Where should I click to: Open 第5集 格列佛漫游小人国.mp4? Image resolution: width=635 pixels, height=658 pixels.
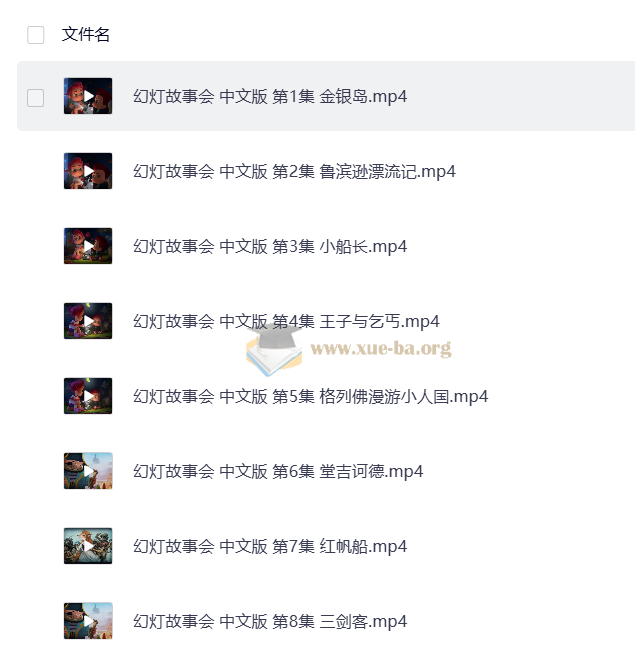(x=310, y=397)
